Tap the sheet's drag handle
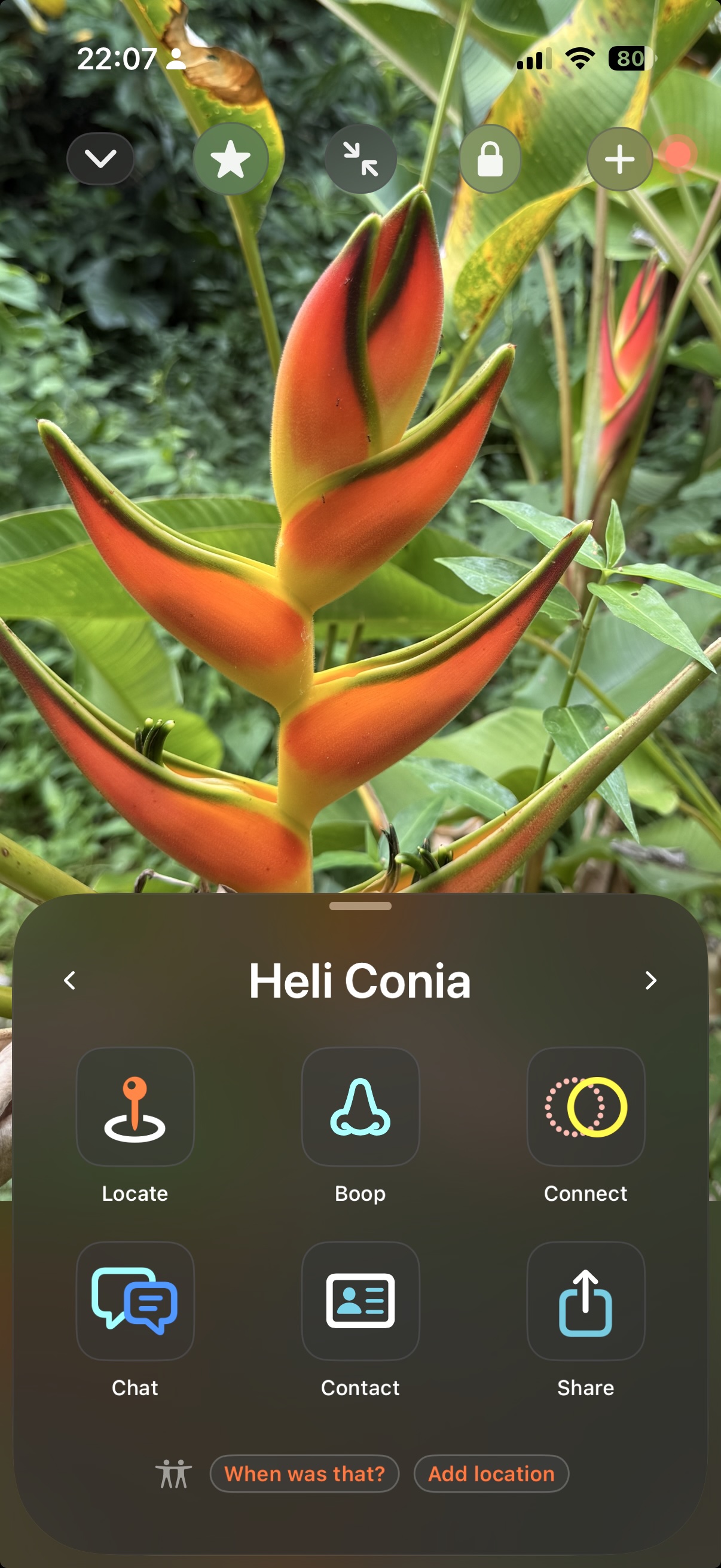This screenshot has width=721, height=1568. point(360,906)
